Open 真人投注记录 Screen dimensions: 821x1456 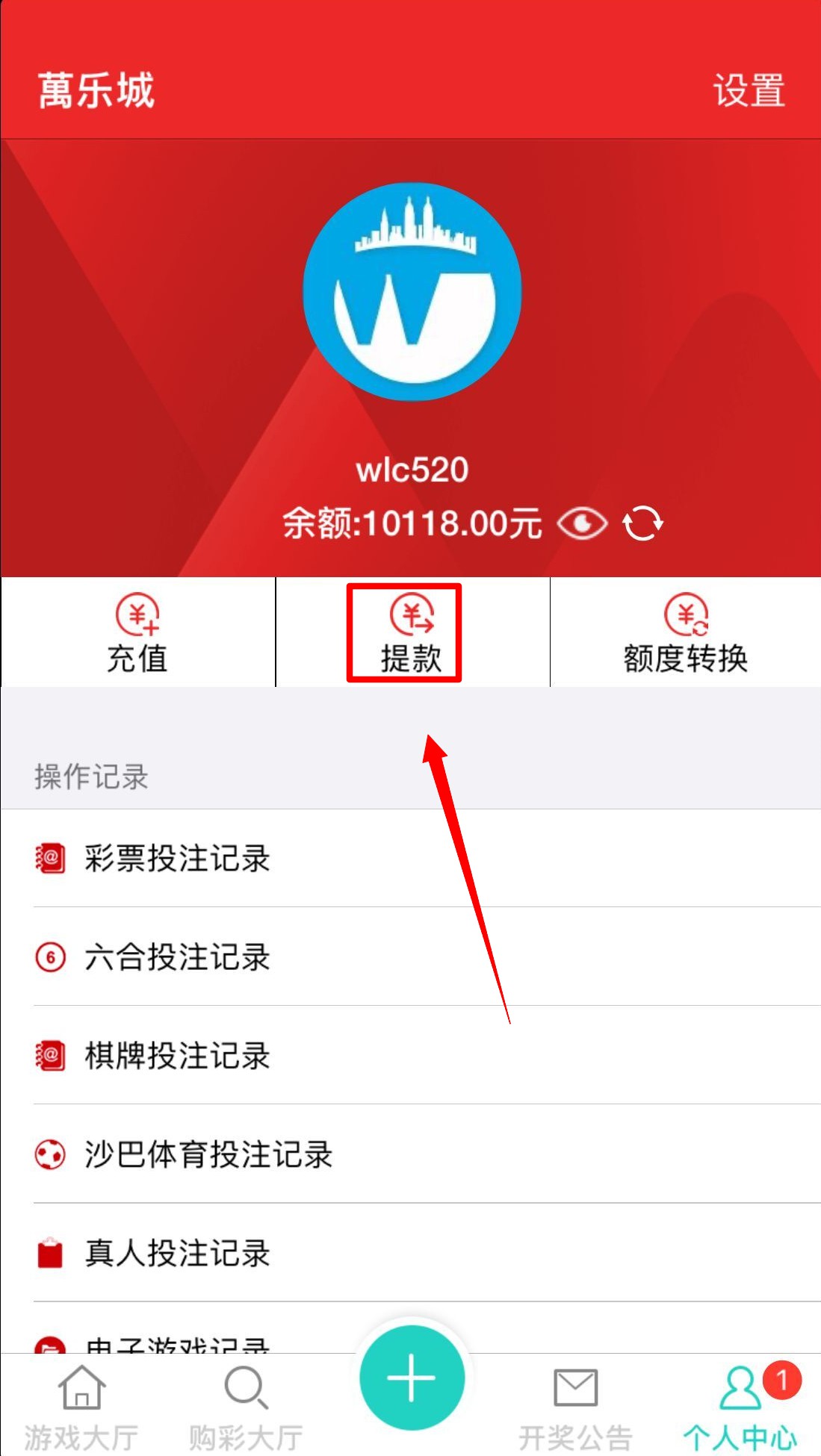tap(177, 1253)
